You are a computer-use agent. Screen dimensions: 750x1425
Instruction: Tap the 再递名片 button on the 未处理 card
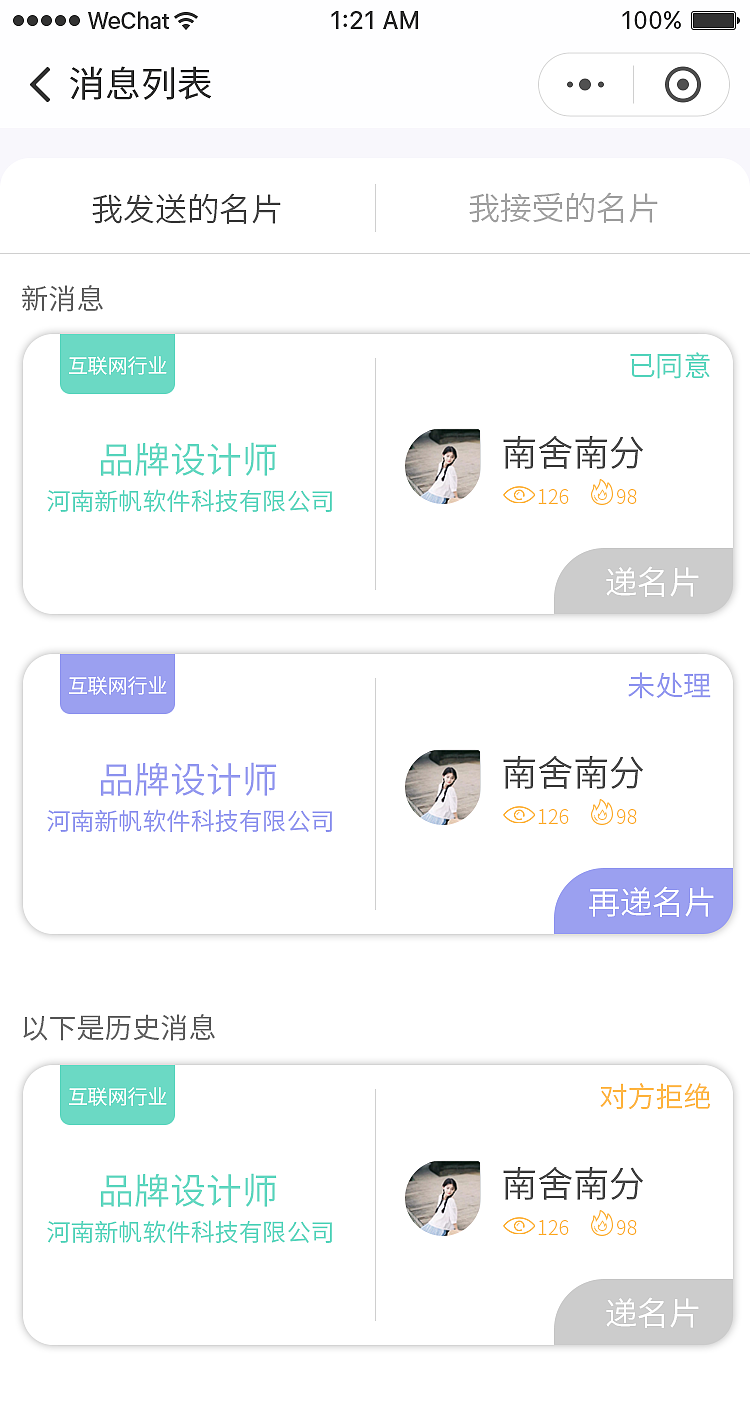pos(650,901)
